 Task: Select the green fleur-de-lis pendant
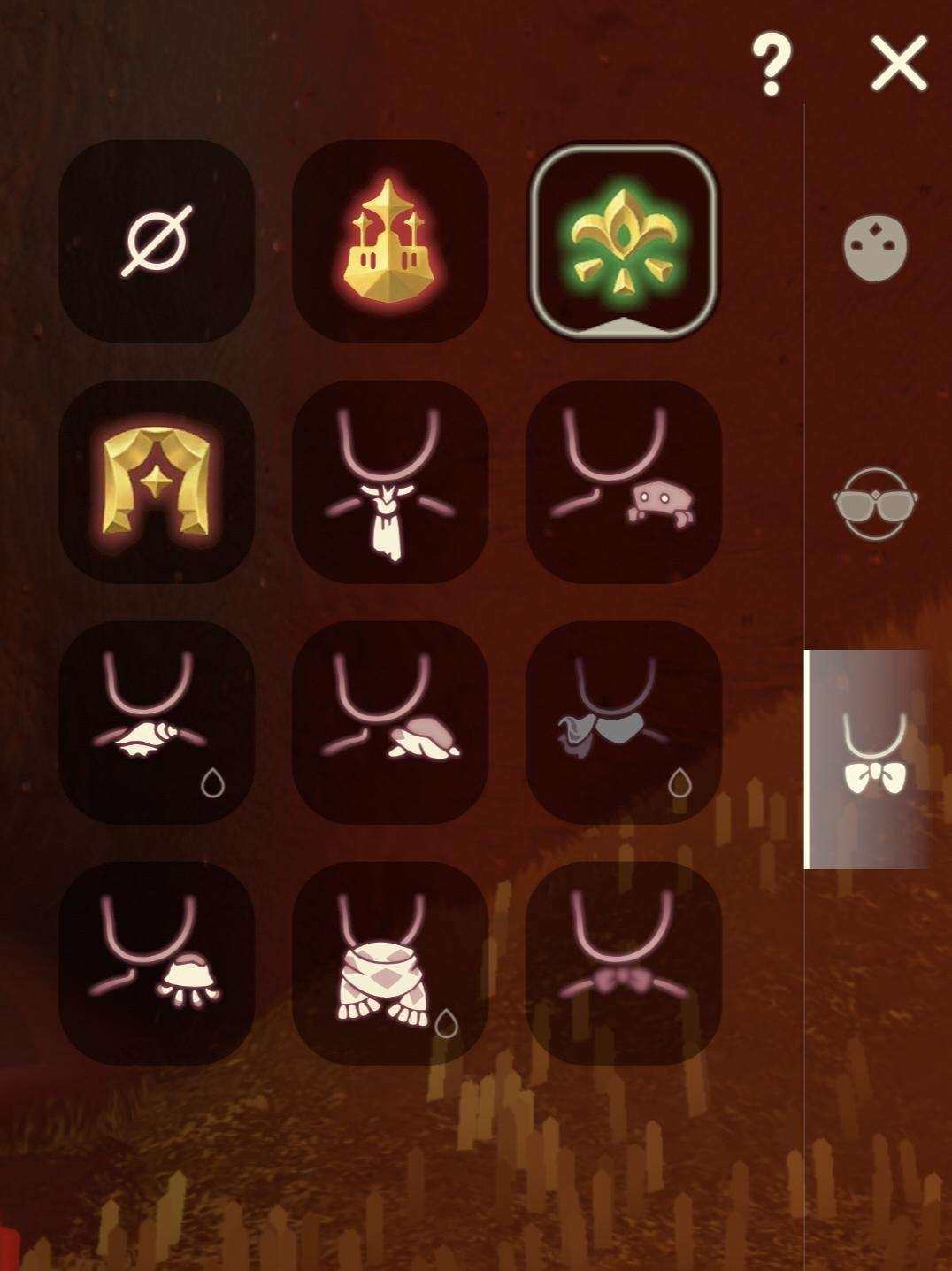click(624, 239)
